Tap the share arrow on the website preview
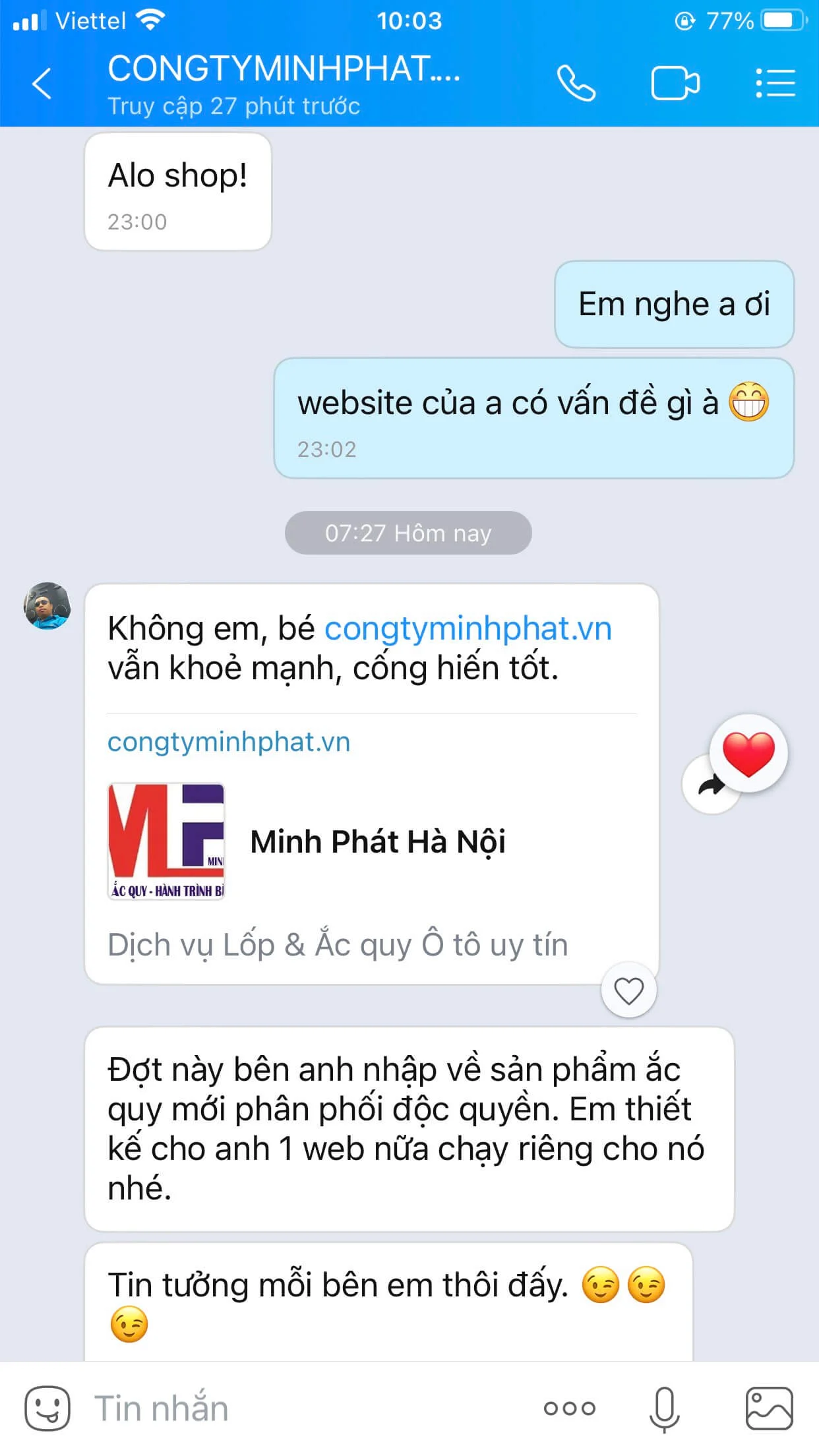Screen dimensions: 819x1456 point(710,785)
